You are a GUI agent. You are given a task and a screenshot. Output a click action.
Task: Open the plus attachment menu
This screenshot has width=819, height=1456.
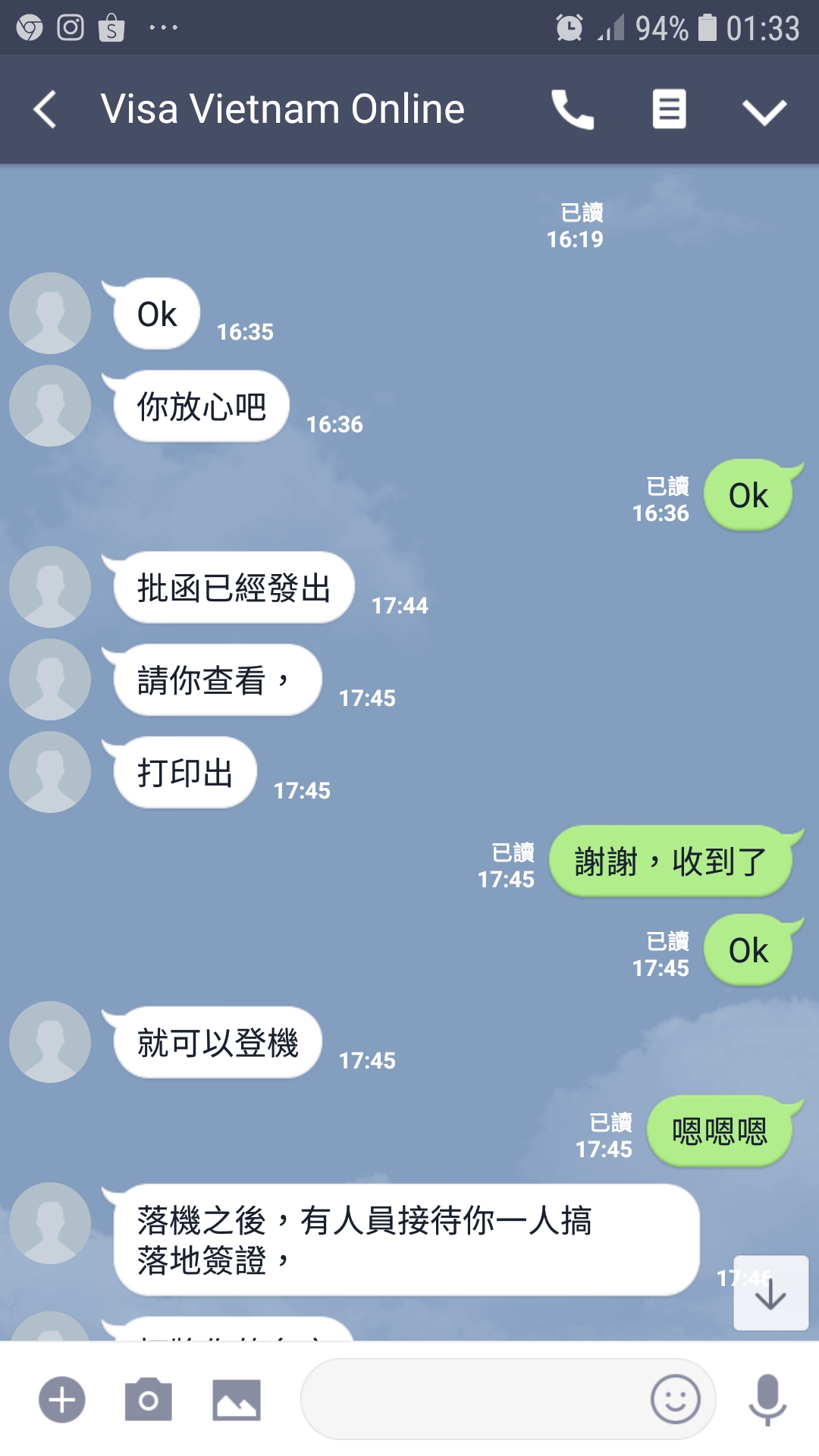point(62,1399)
